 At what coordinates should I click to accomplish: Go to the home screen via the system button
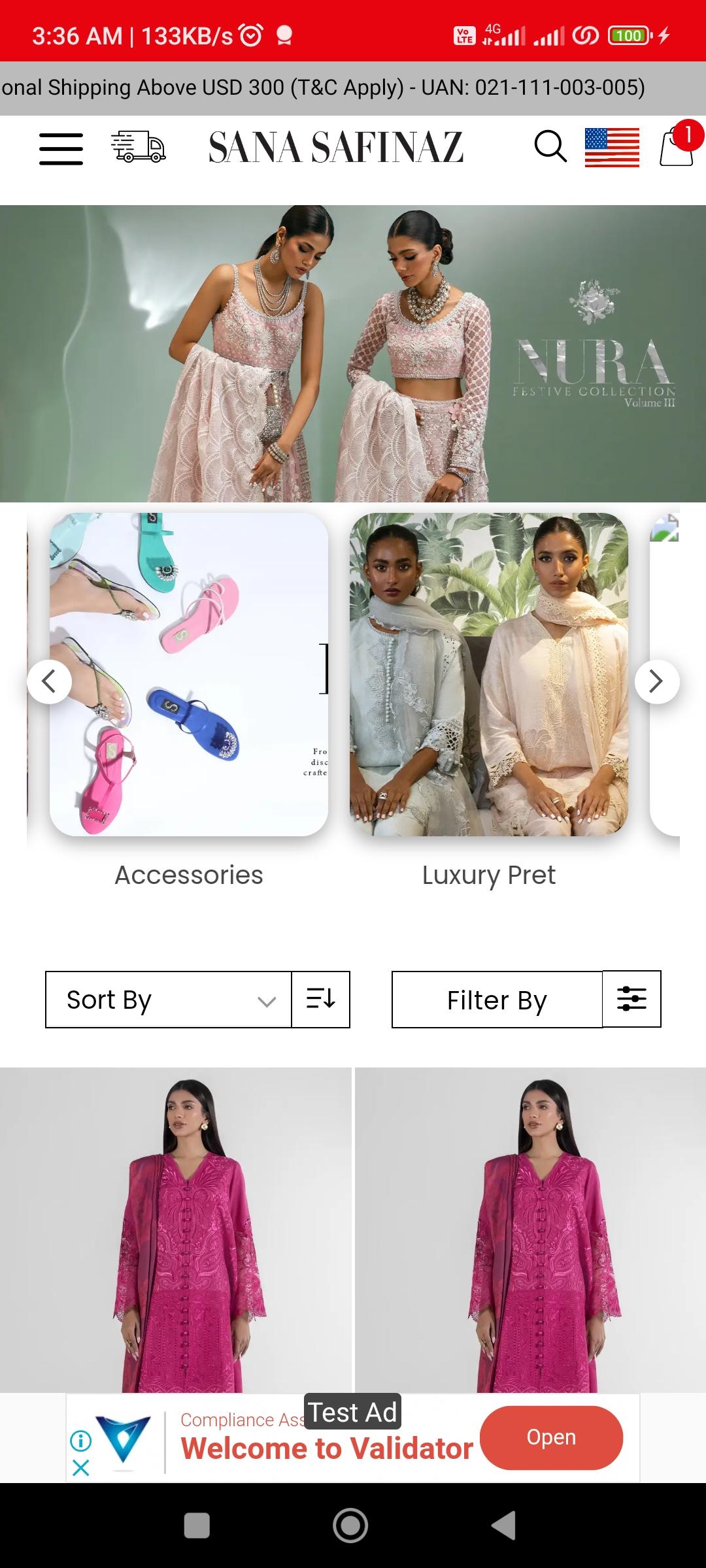pyautogui.click(x=350, y=1526)
